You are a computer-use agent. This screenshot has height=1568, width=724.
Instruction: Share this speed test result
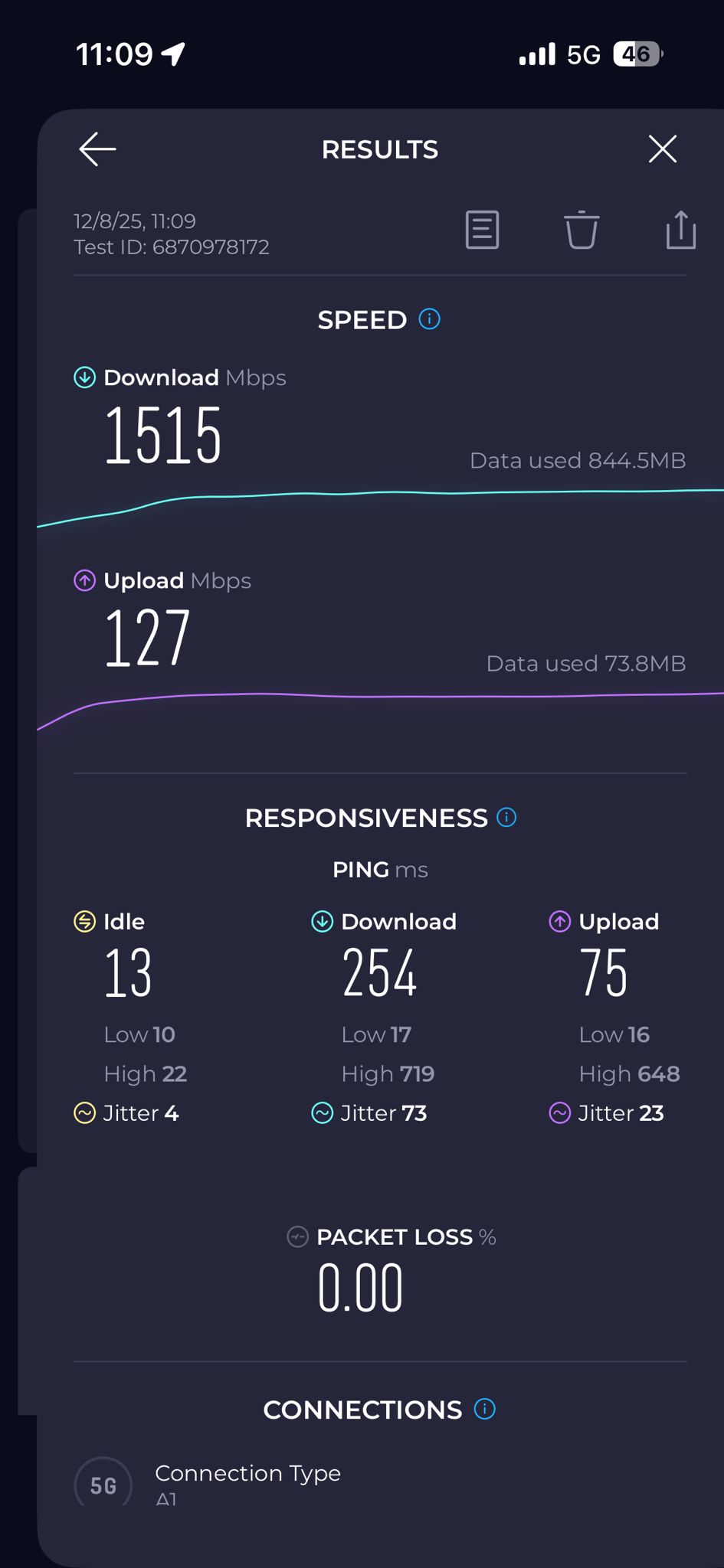(x=681, y=230)
